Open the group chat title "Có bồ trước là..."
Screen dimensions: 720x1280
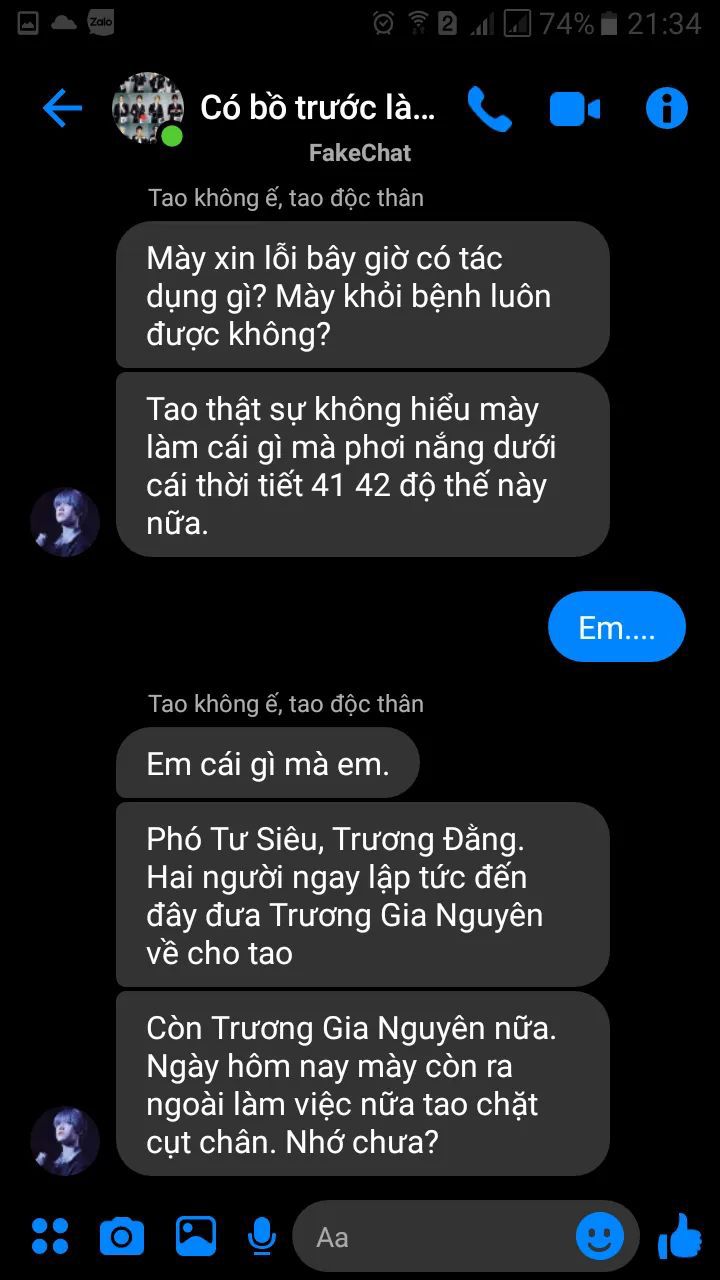[x=317, y=108]
